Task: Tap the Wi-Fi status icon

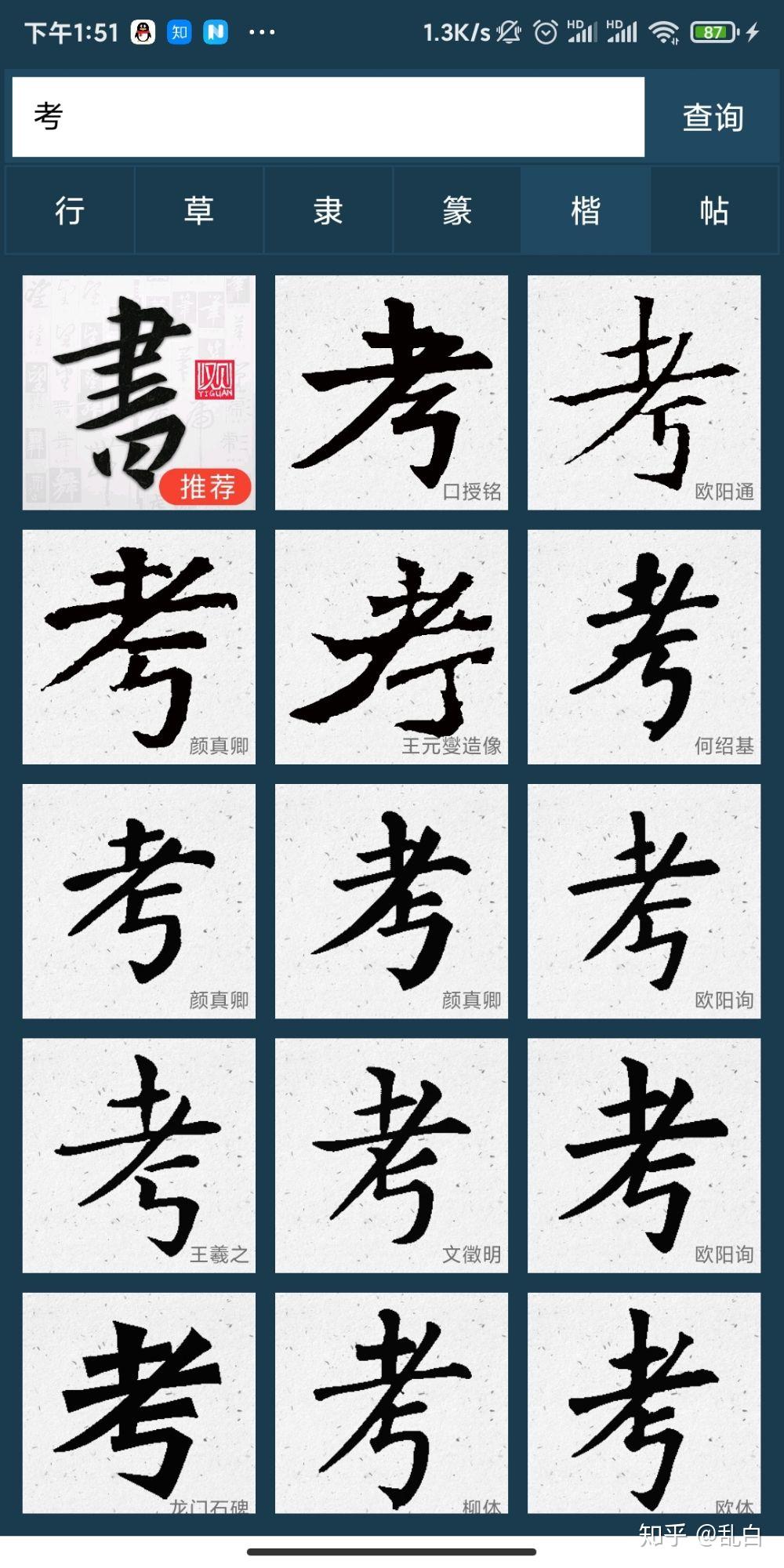Action: [662, 33]
